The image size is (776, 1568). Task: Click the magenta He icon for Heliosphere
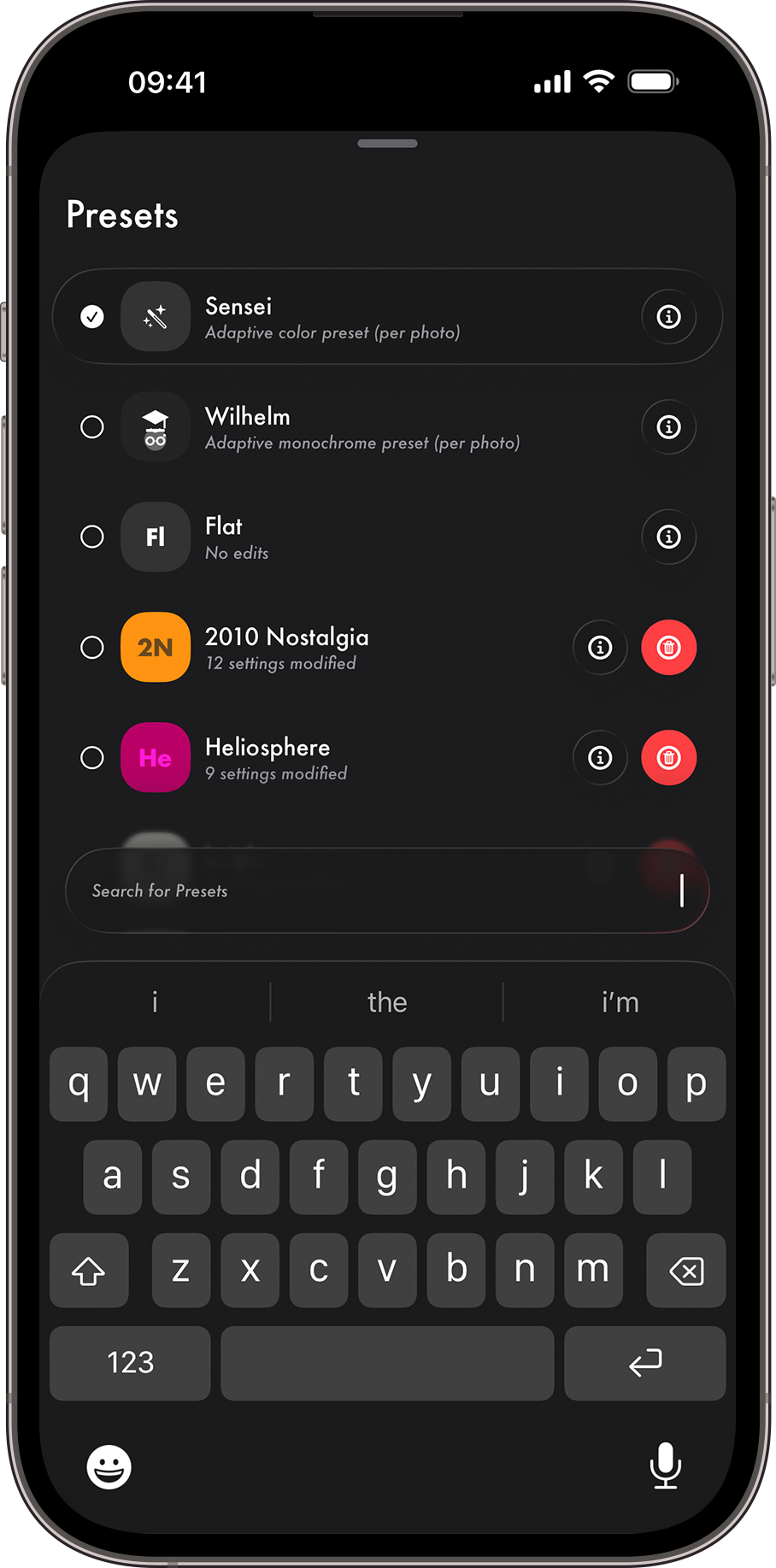[x=156, y=757]
